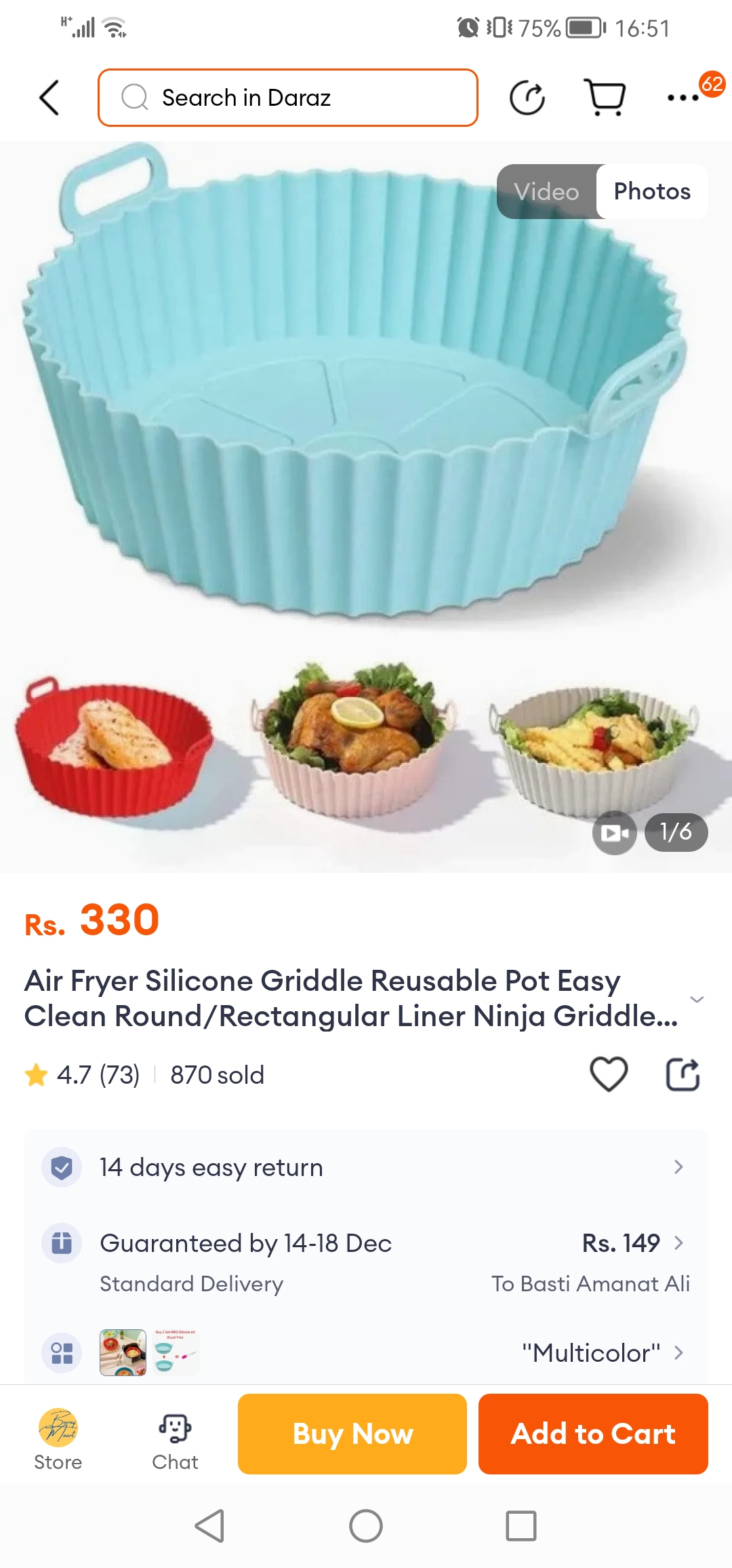This screenshot has width=732, height=1568.
Task: Tap Buy Now
Action: coord(352,1434)
